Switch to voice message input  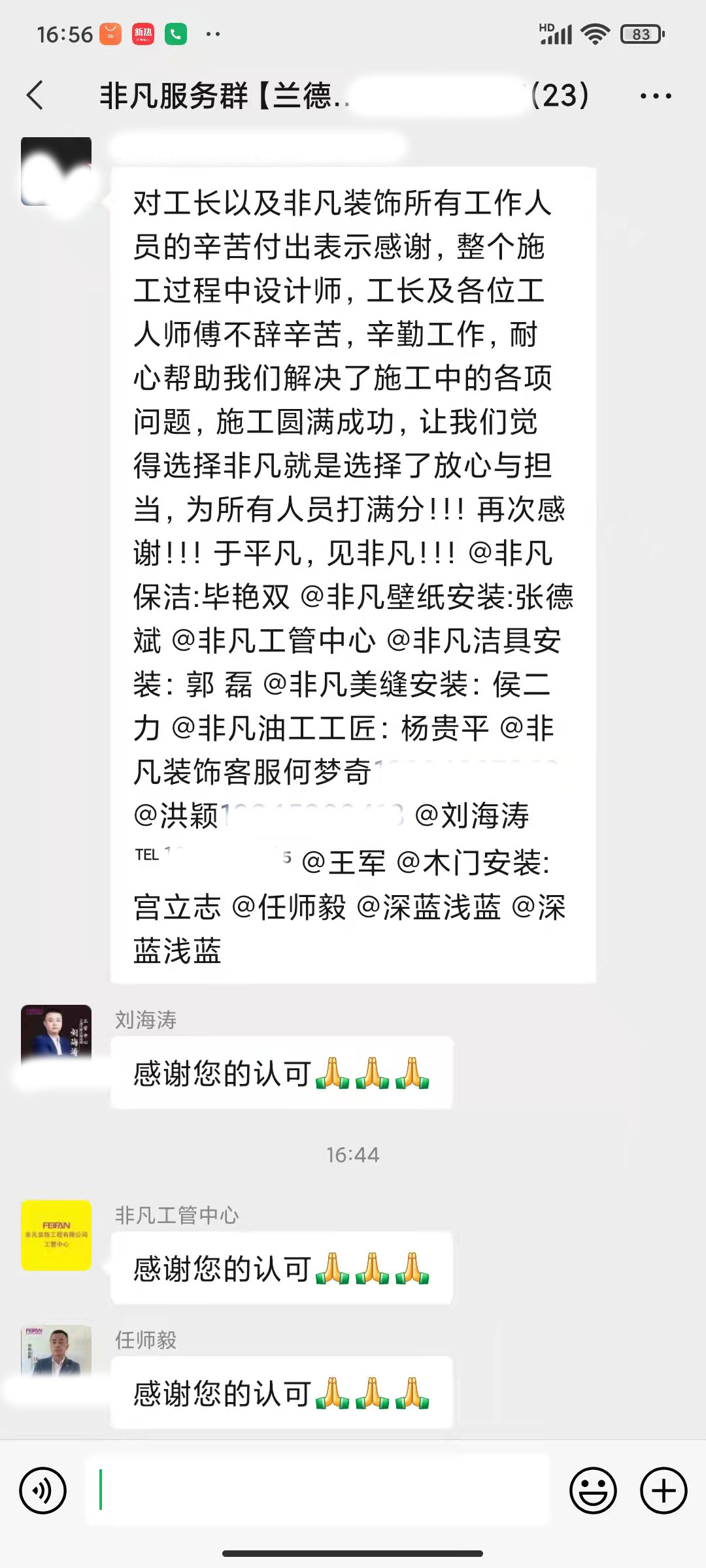[43, 1490]
